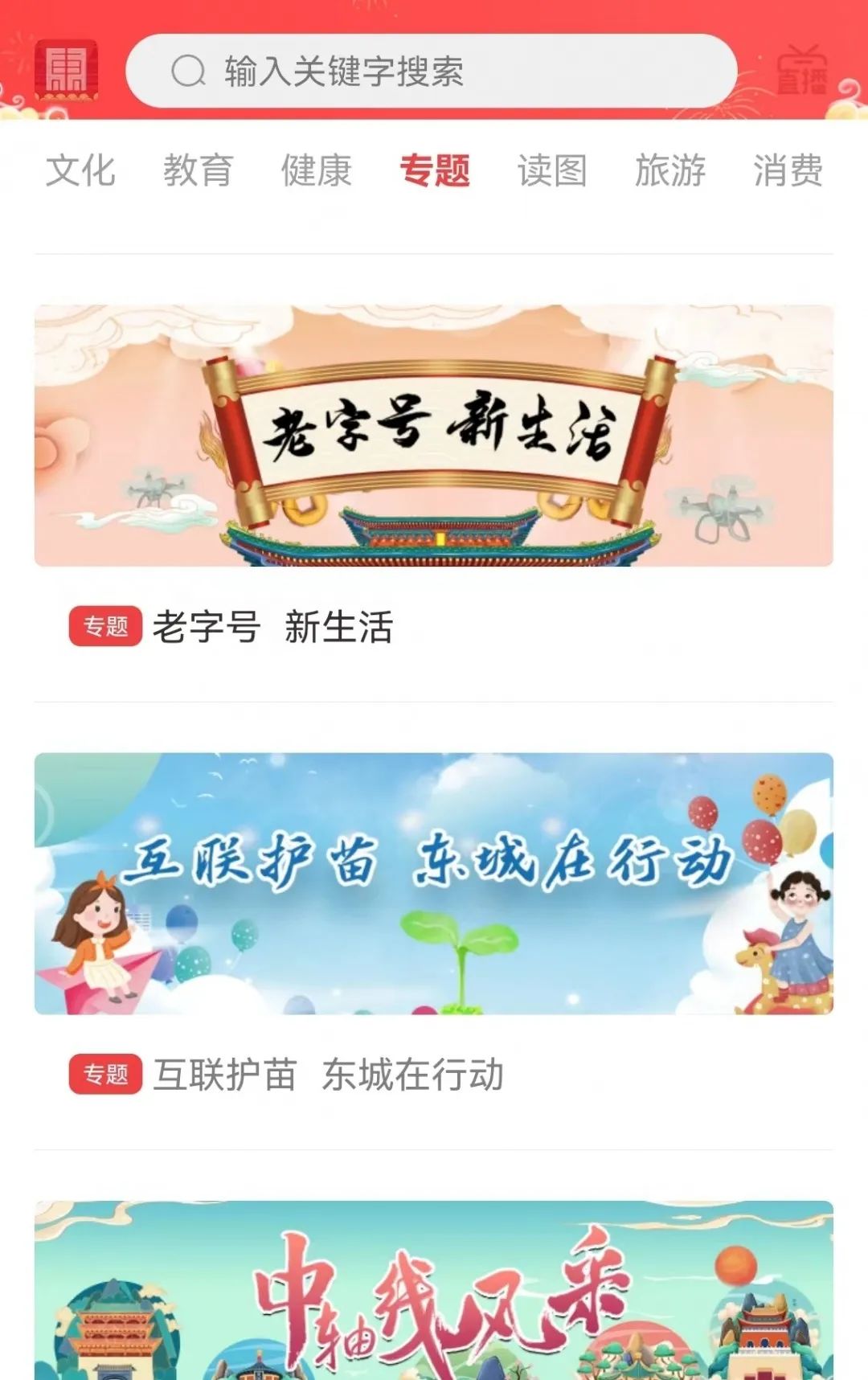The image size is (868, 1380).
Task: Switch to the 教育 tab
Action: [198, 170]
